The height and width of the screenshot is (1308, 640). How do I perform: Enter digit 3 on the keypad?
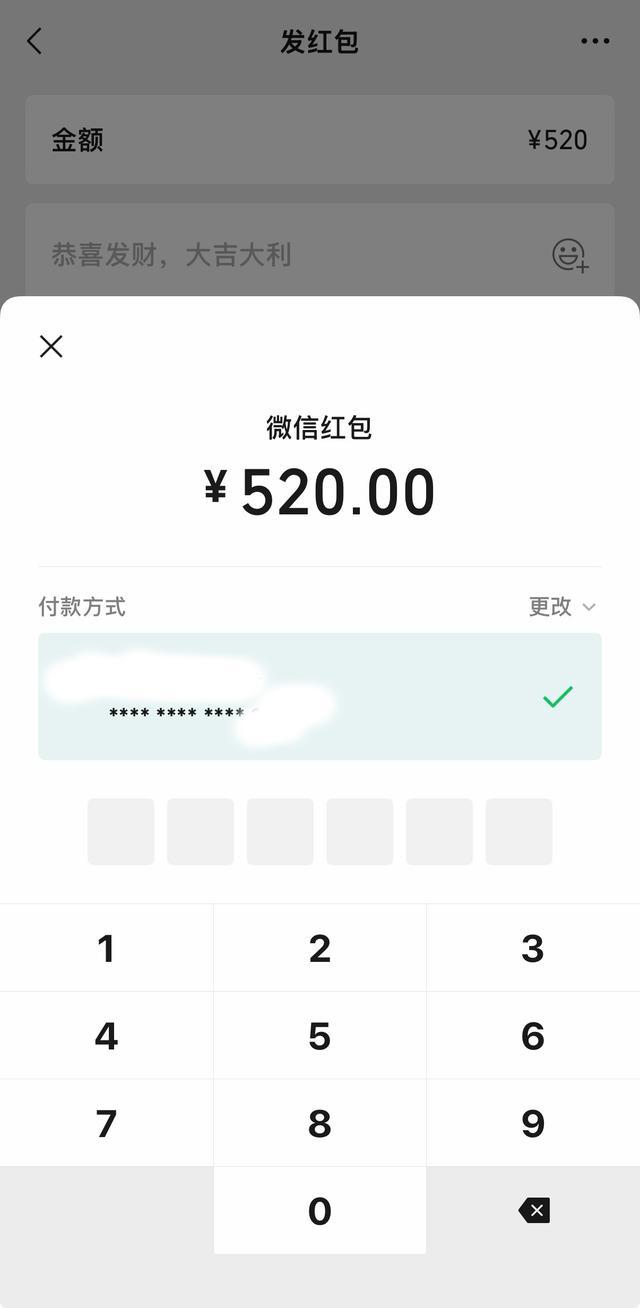(x=533, y=948)
